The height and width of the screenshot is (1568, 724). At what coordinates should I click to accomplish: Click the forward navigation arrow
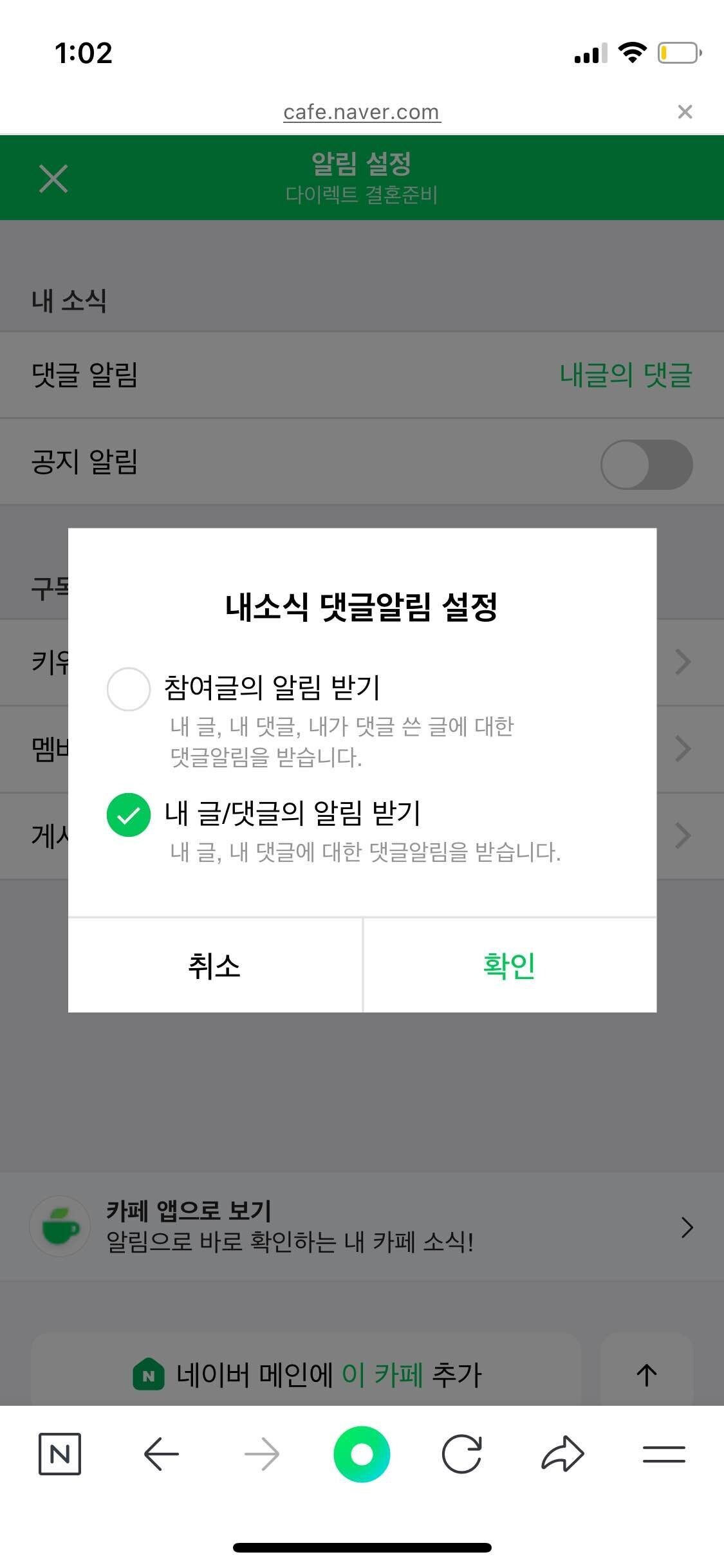pos(261,1453)
